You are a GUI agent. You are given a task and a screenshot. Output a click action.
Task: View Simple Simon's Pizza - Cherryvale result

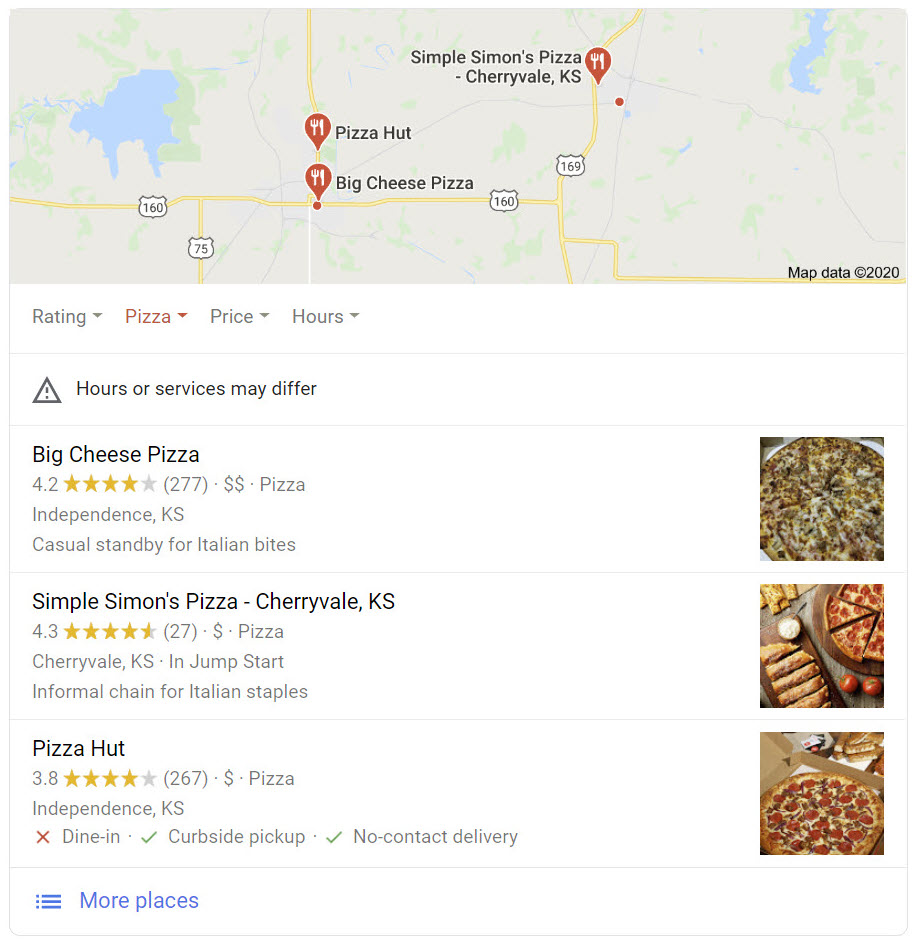[213, 602]
